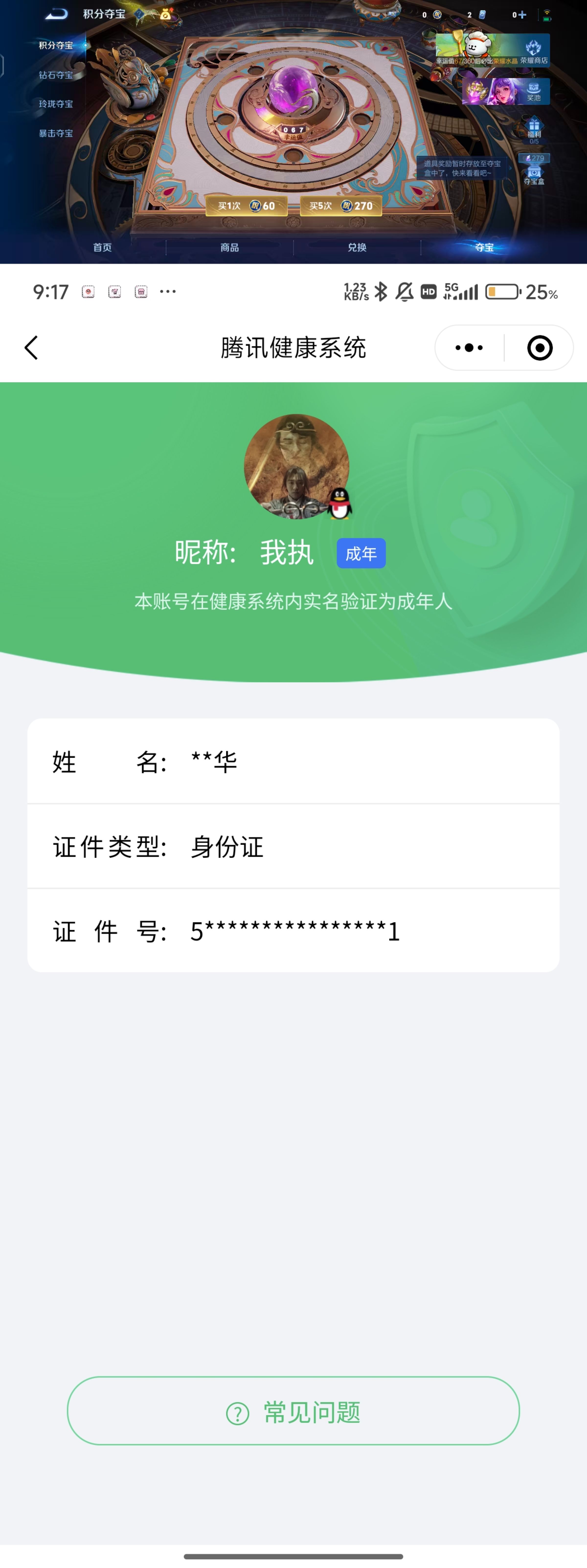The height and width of the screenshot is (1568, 587).
Task: Open the 荣耀商店 banner
Action: tap(493, 50)
